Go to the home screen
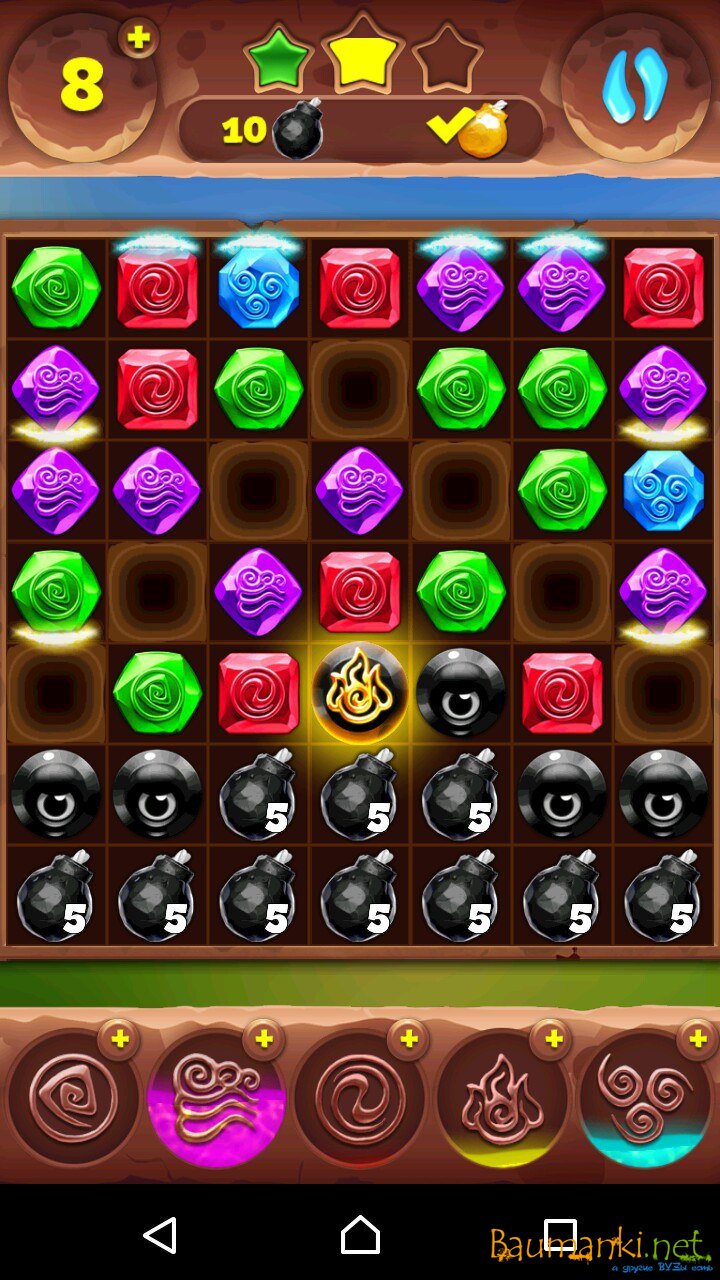720x1280 pixels. point(360,1235)
